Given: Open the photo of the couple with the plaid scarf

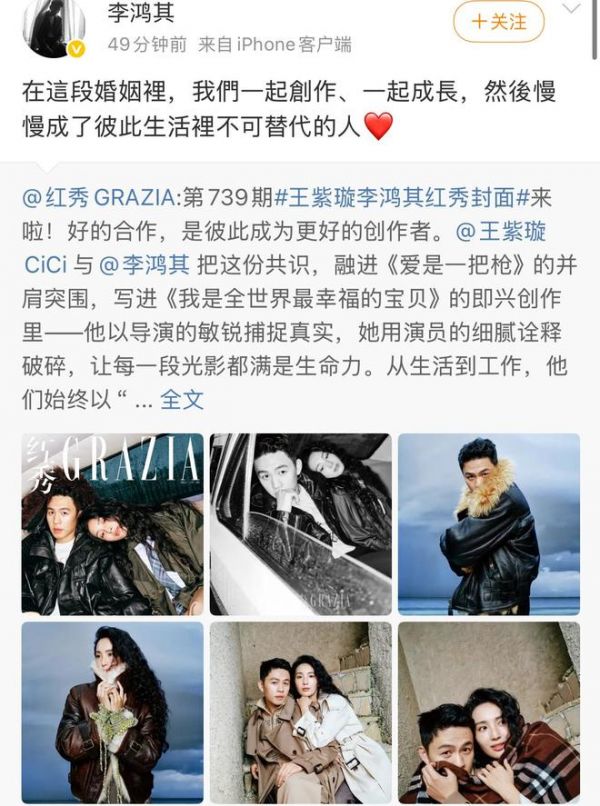Looking at the screenshot, I should [x=488, y=712].
